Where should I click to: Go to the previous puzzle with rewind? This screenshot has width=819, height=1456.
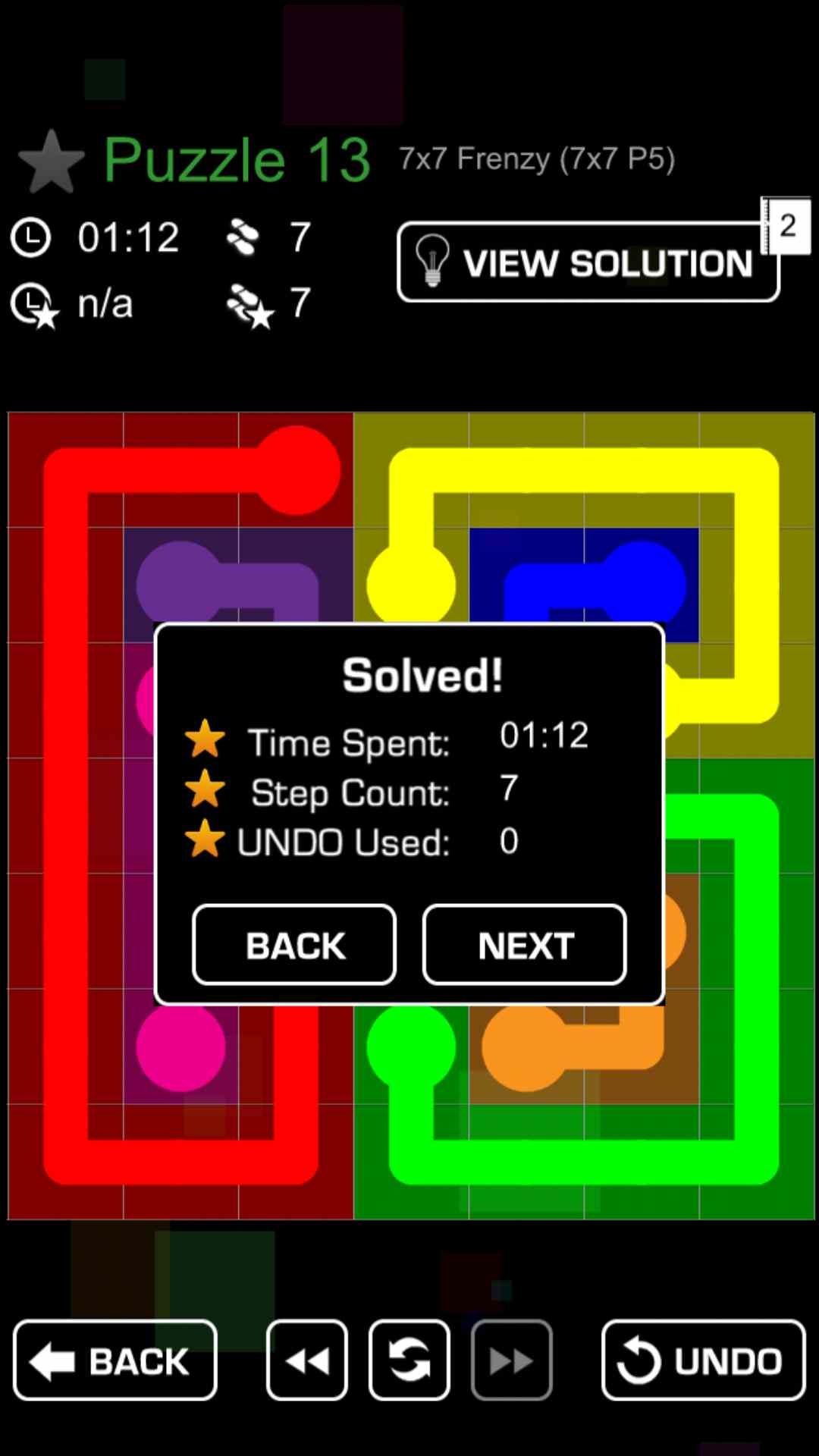[x=307, y=1360]
